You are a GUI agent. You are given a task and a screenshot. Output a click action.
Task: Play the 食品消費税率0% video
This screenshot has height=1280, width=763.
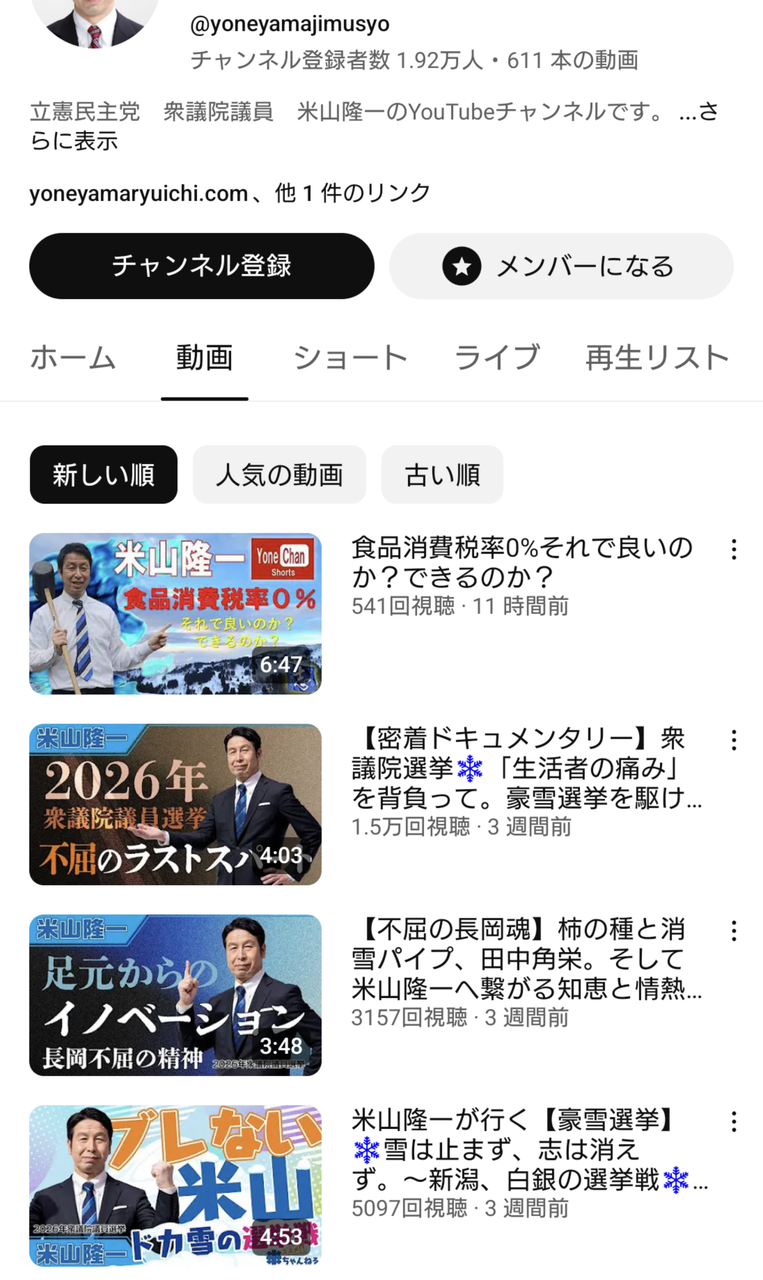coord(175,613)
